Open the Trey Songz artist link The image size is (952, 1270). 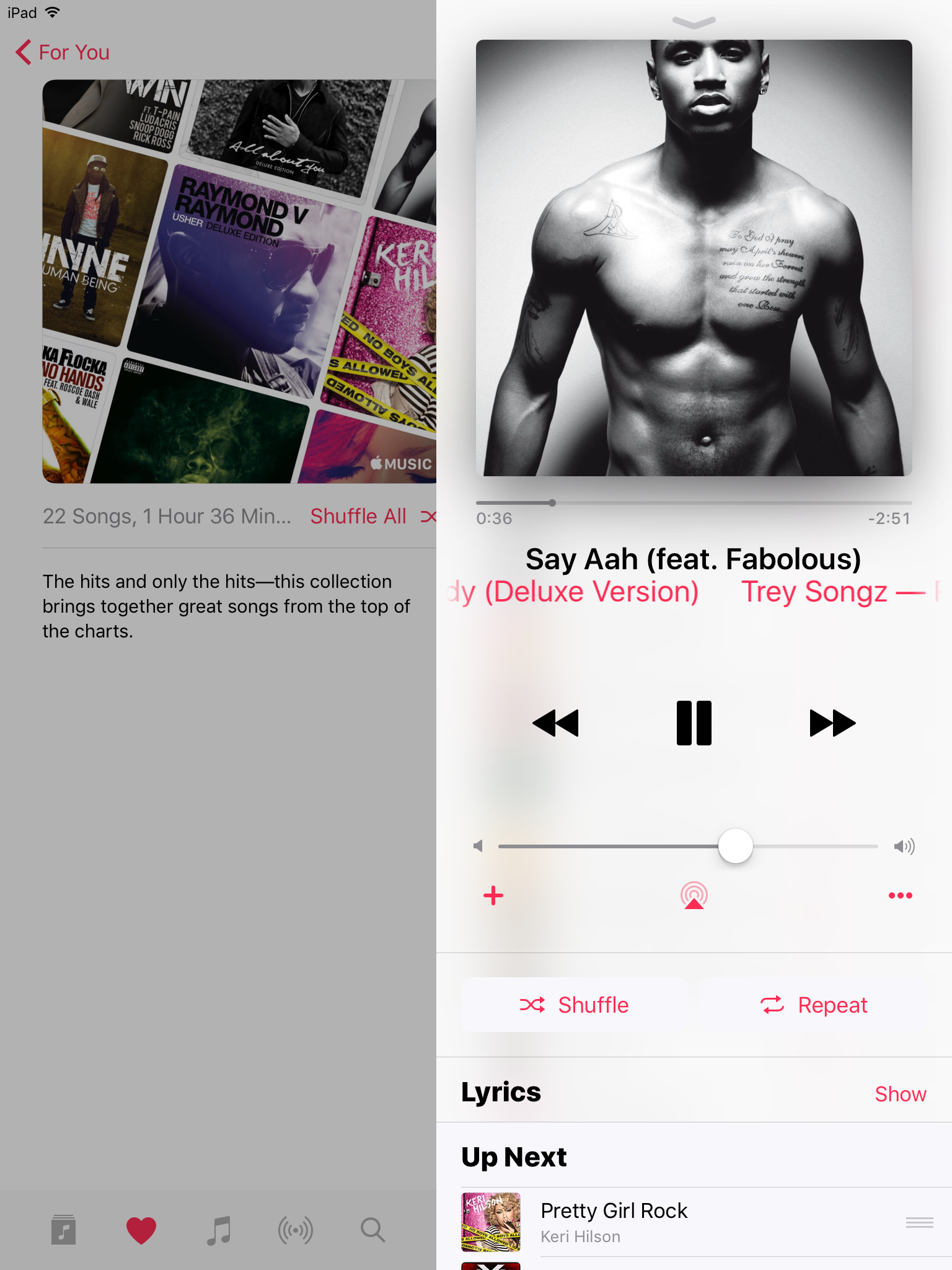814,592
